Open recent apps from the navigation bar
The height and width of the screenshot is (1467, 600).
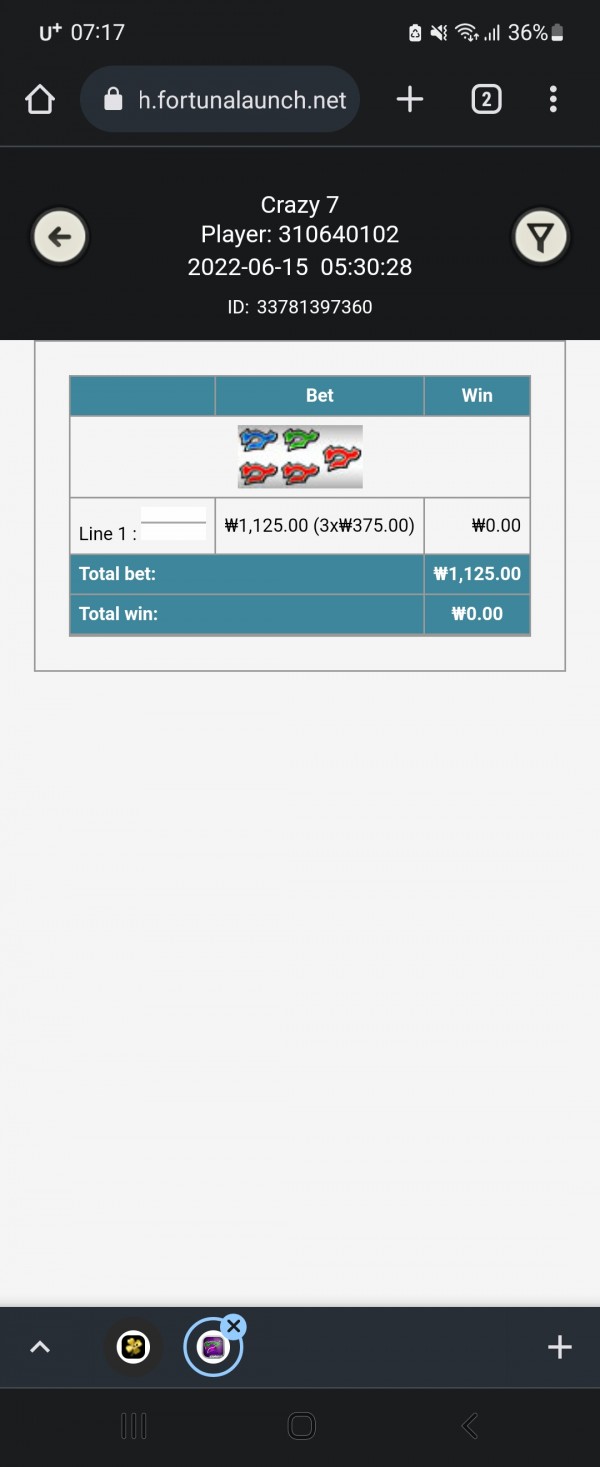133,1426
